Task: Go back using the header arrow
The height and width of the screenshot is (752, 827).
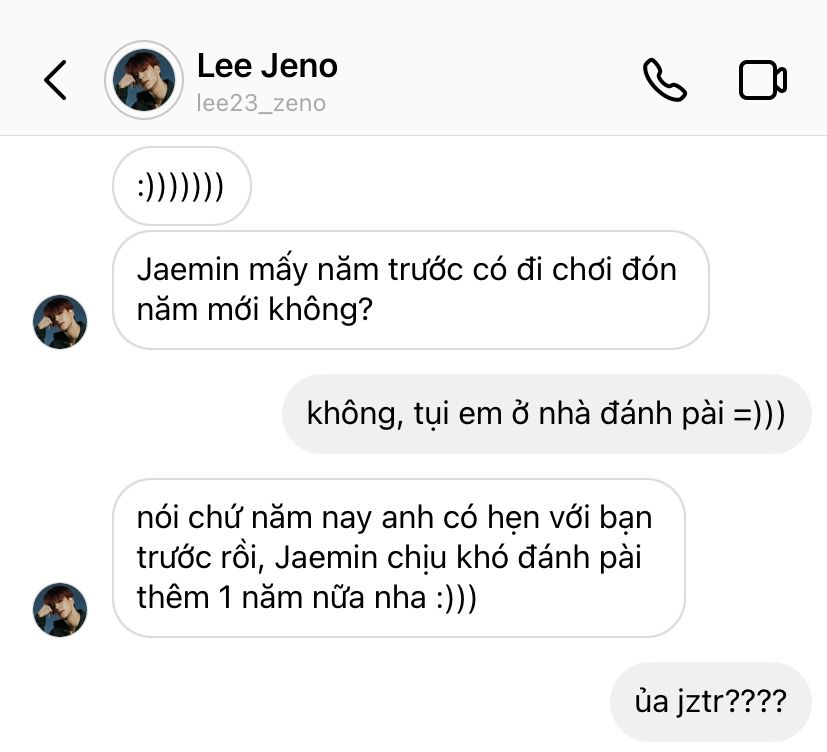Action: pos(55,80)
